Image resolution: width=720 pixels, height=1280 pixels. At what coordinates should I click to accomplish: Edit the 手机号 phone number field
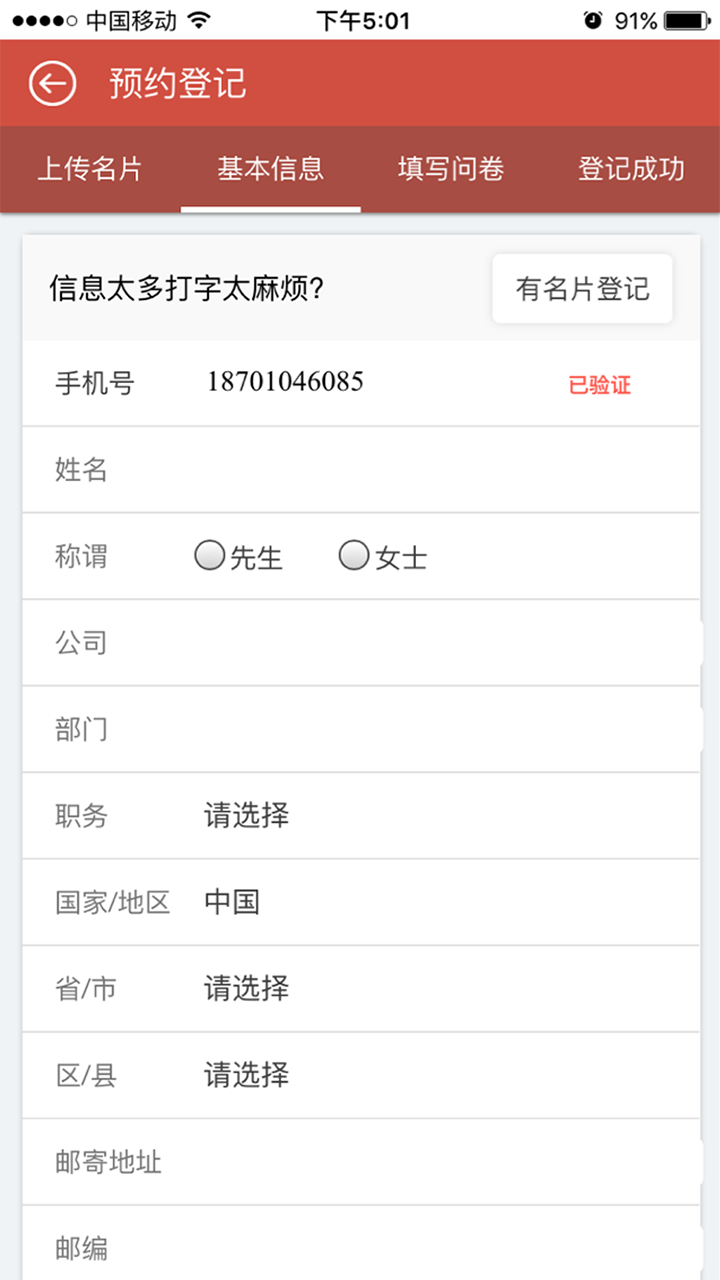click(361, 383)
